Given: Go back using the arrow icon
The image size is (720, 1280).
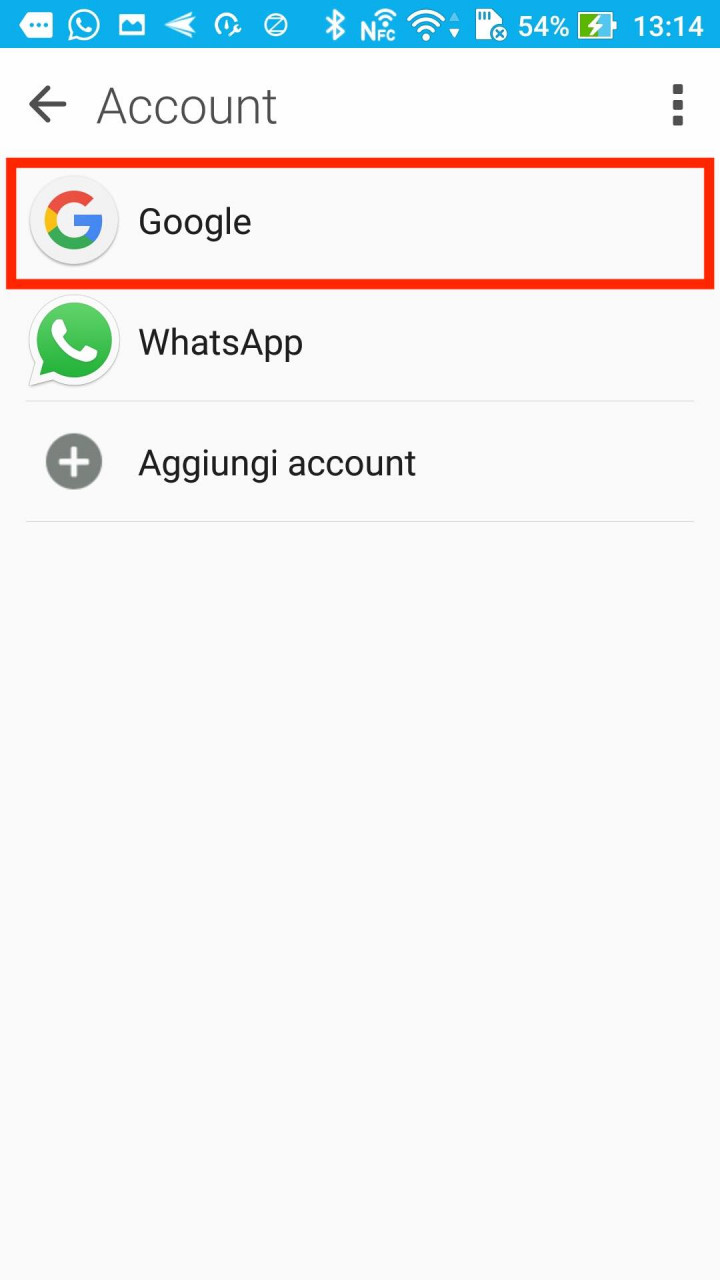Looking at the screenshot, I should 47,104.
